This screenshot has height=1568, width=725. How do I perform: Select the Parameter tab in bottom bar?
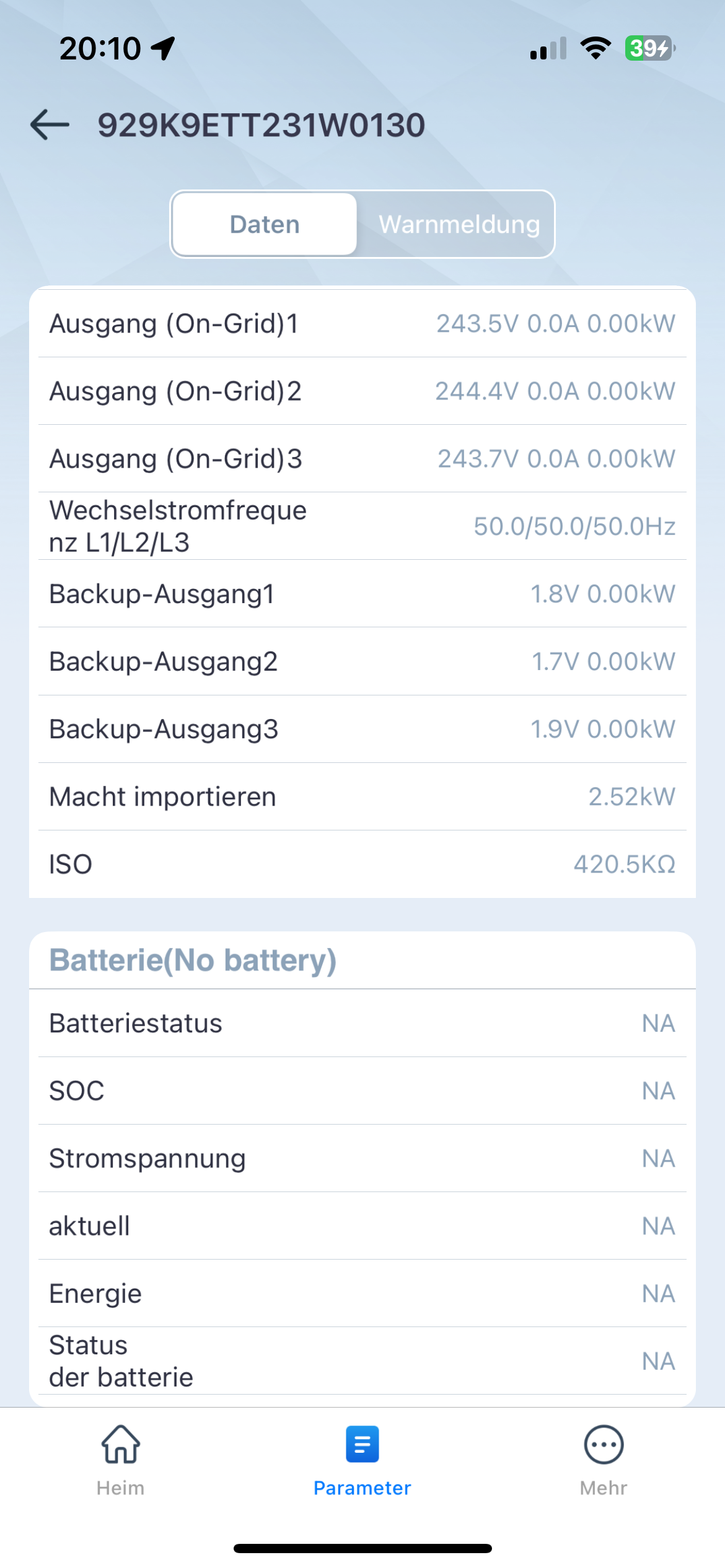(x=362, y=1461)
